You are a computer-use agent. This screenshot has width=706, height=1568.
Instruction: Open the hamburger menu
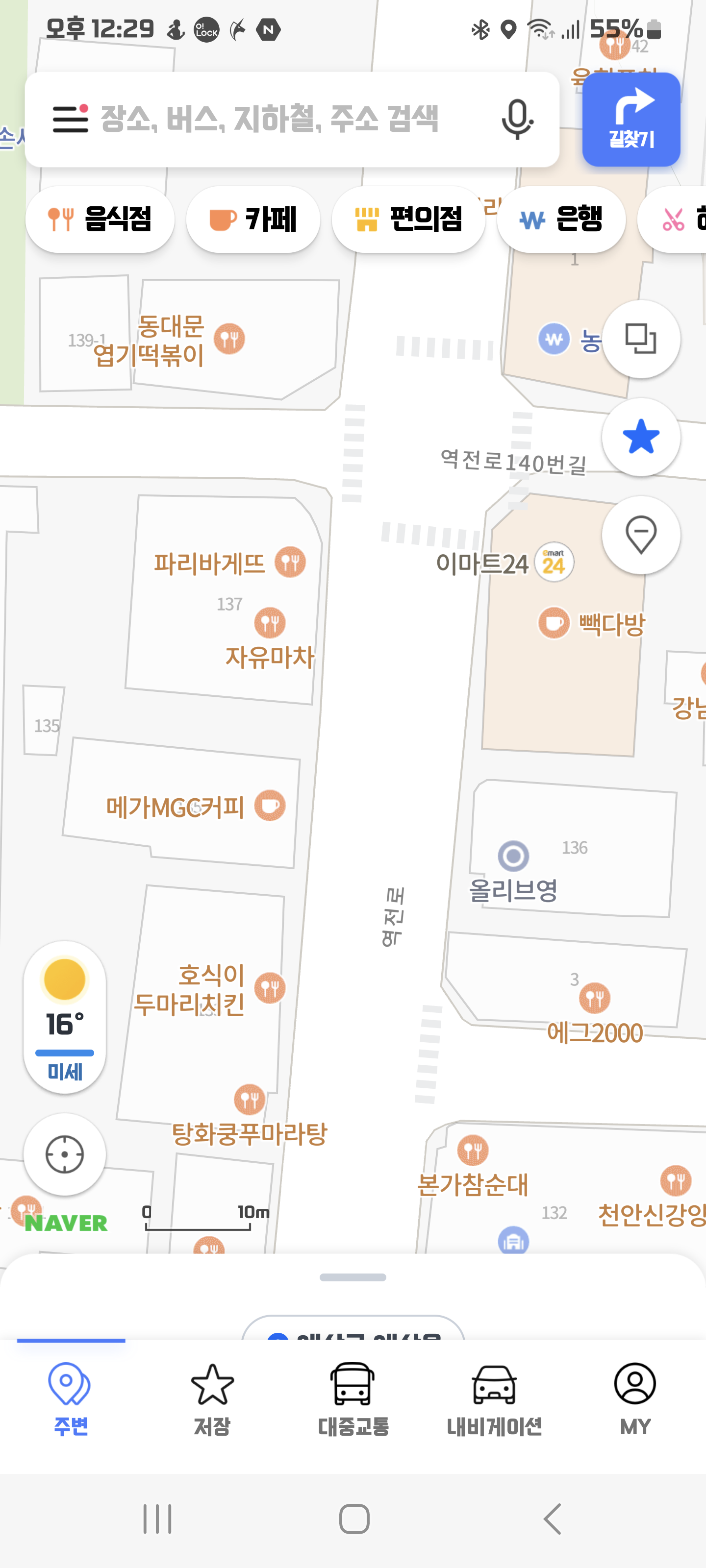click(70, 118)
